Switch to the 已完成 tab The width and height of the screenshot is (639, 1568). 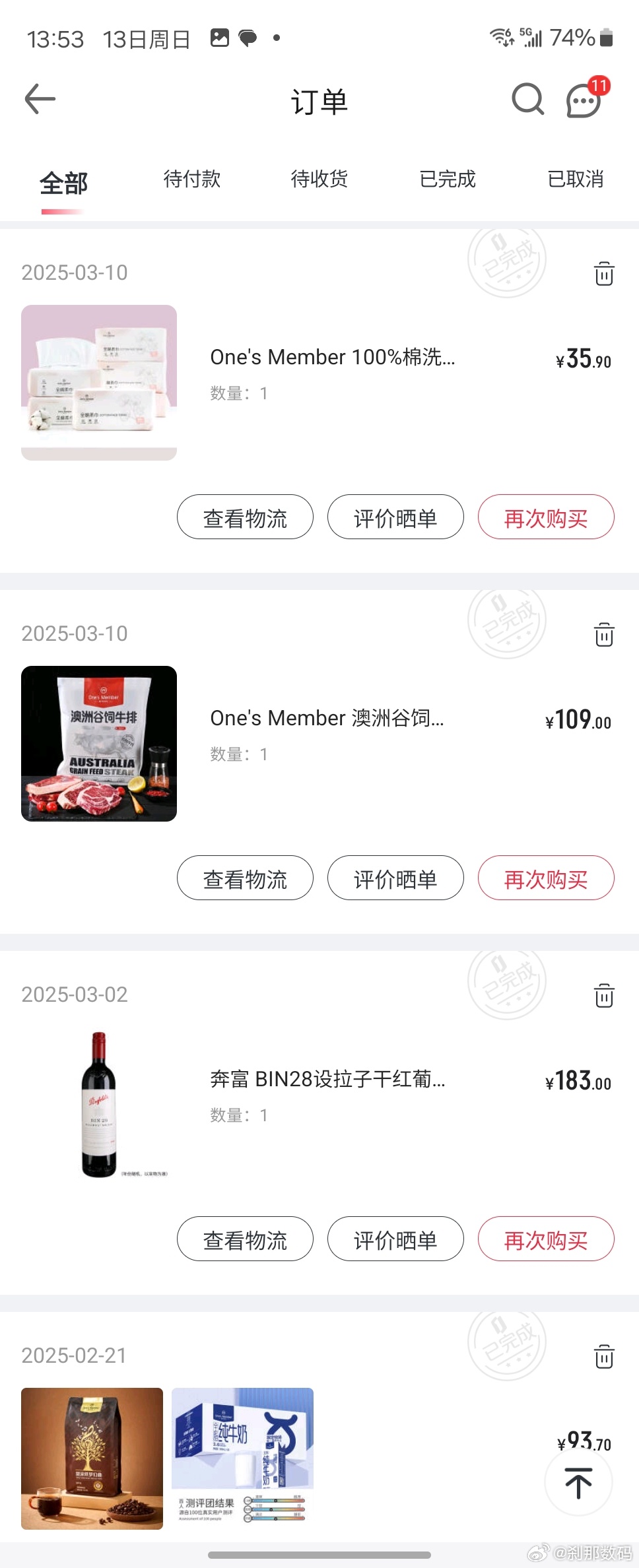(x=448, y=179)
